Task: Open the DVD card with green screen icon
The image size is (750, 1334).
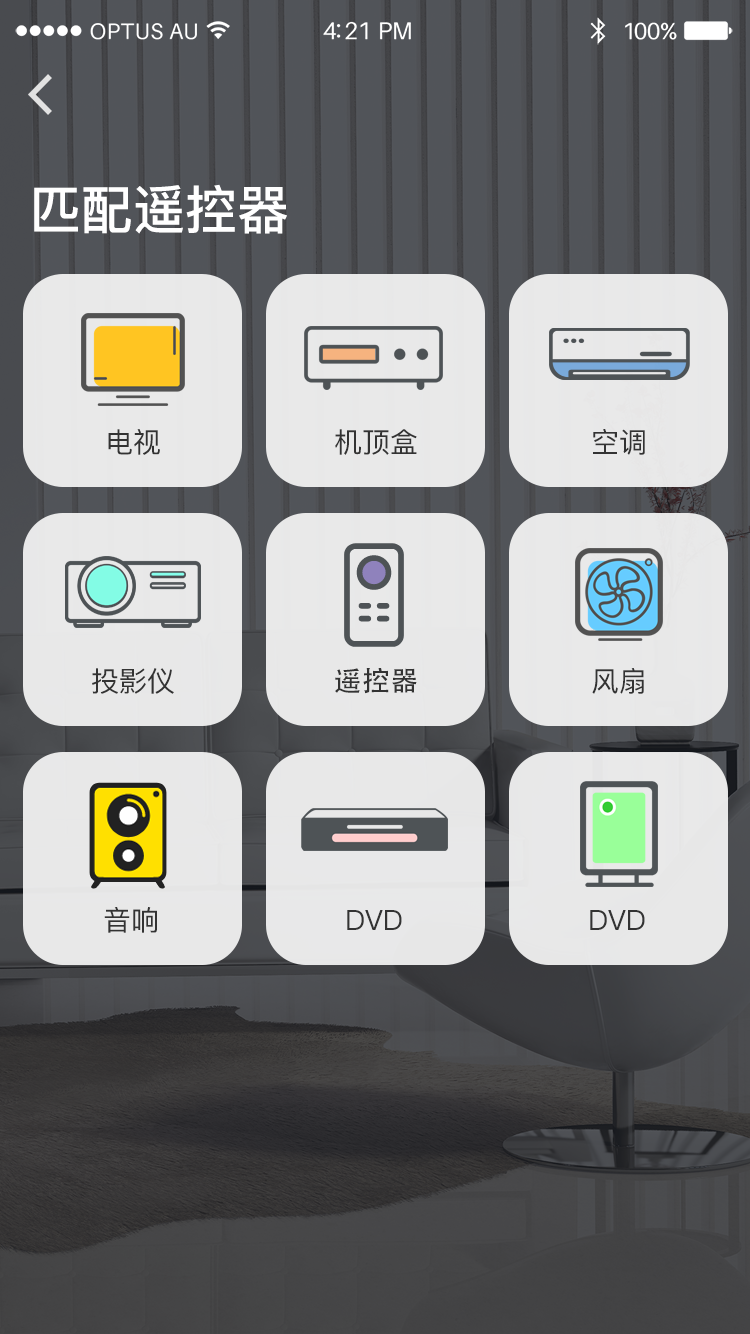Action: coord(618,859)
